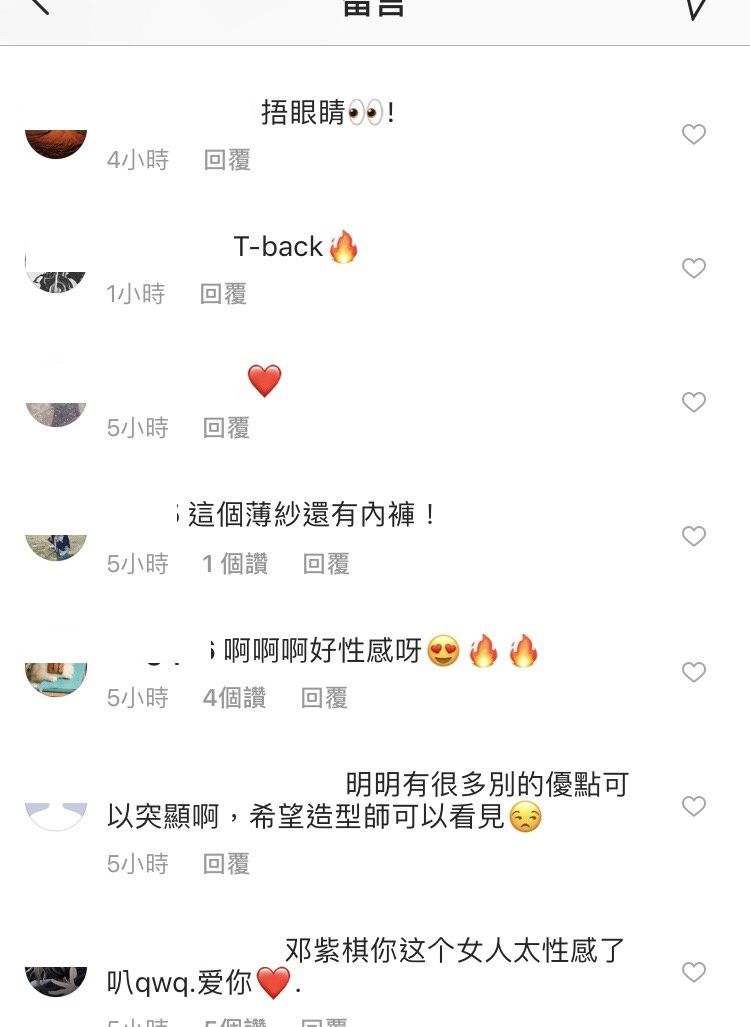Image resolution: width=750 pixels, height=1027 pixels.
Task: Reply to the red heart emoji comment
Action: [226, 428]
